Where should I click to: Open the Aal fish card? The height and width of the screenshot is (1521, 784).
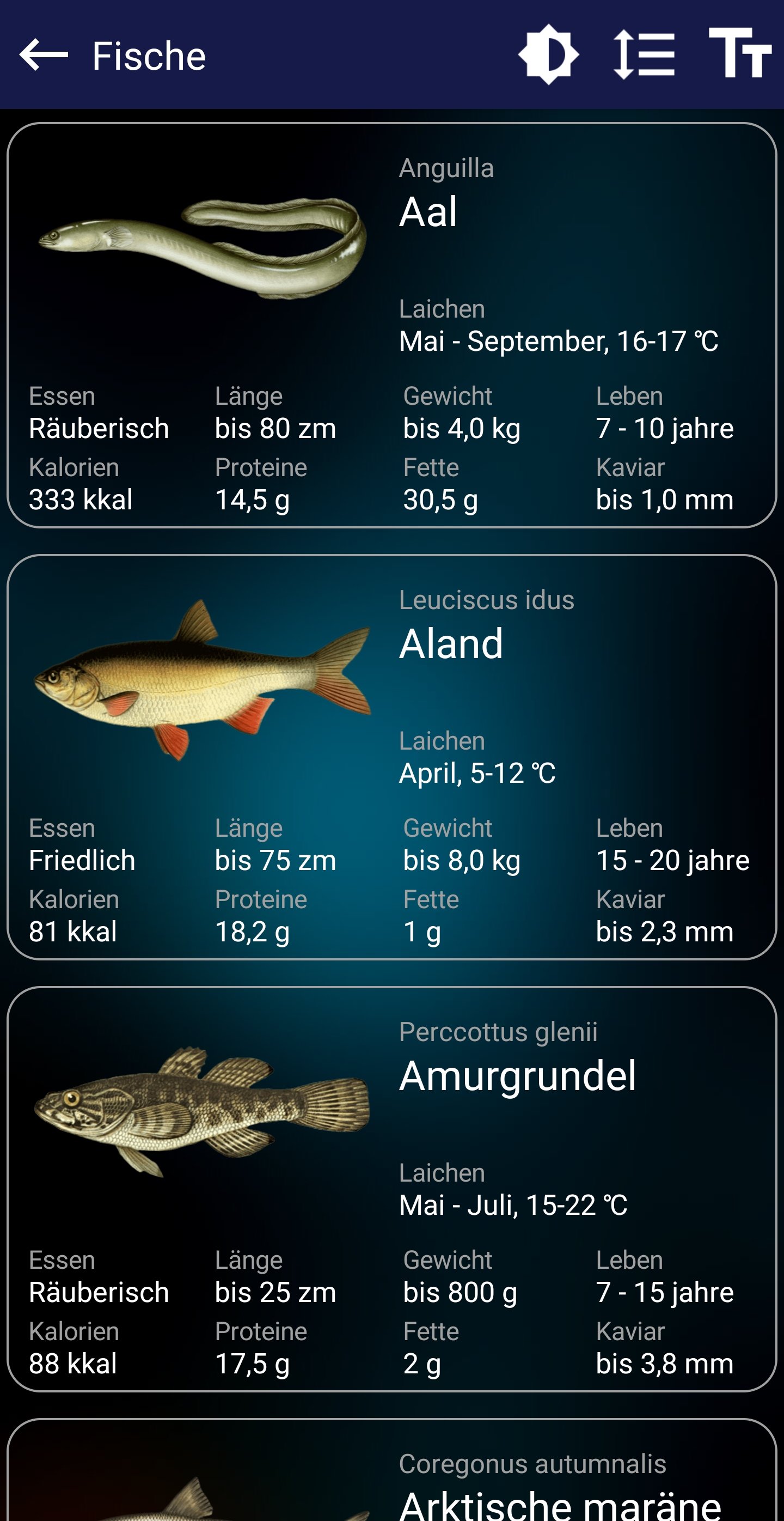(x=391, y=325)
